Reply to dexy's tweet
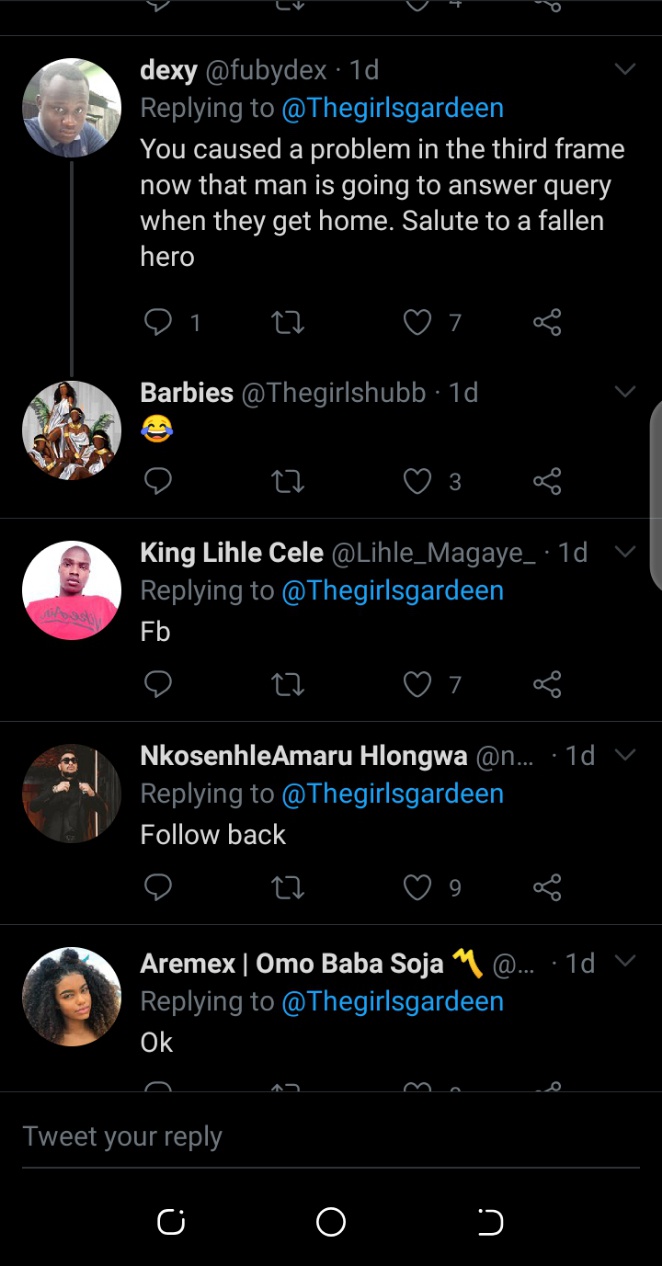The width and height of the screenshot is (662, 1266). [x=159, y=322]
